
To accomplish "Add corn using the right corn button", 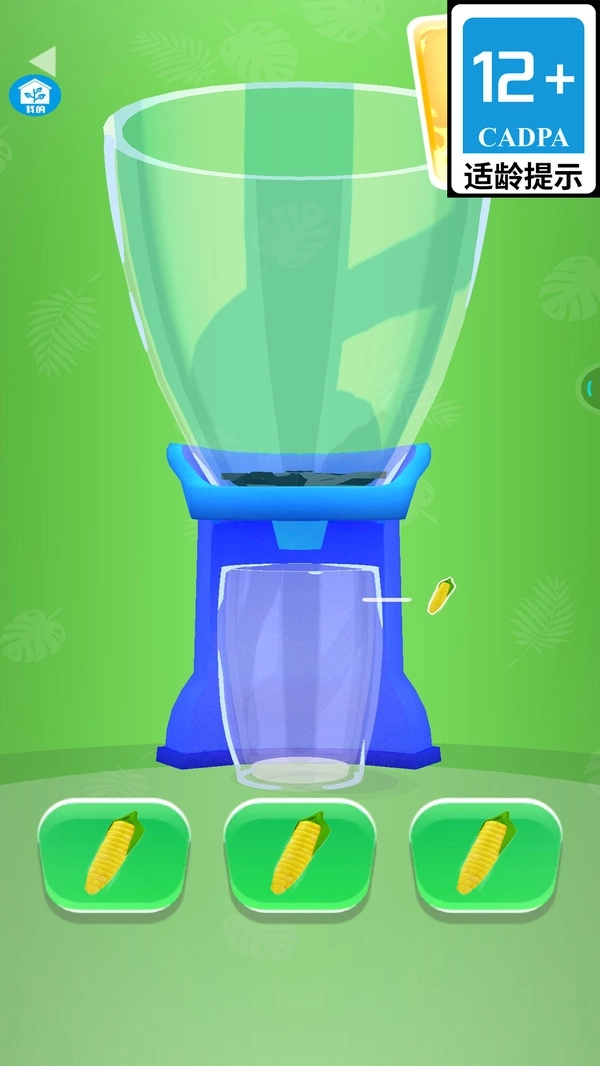I will click(x=486, y=855).
